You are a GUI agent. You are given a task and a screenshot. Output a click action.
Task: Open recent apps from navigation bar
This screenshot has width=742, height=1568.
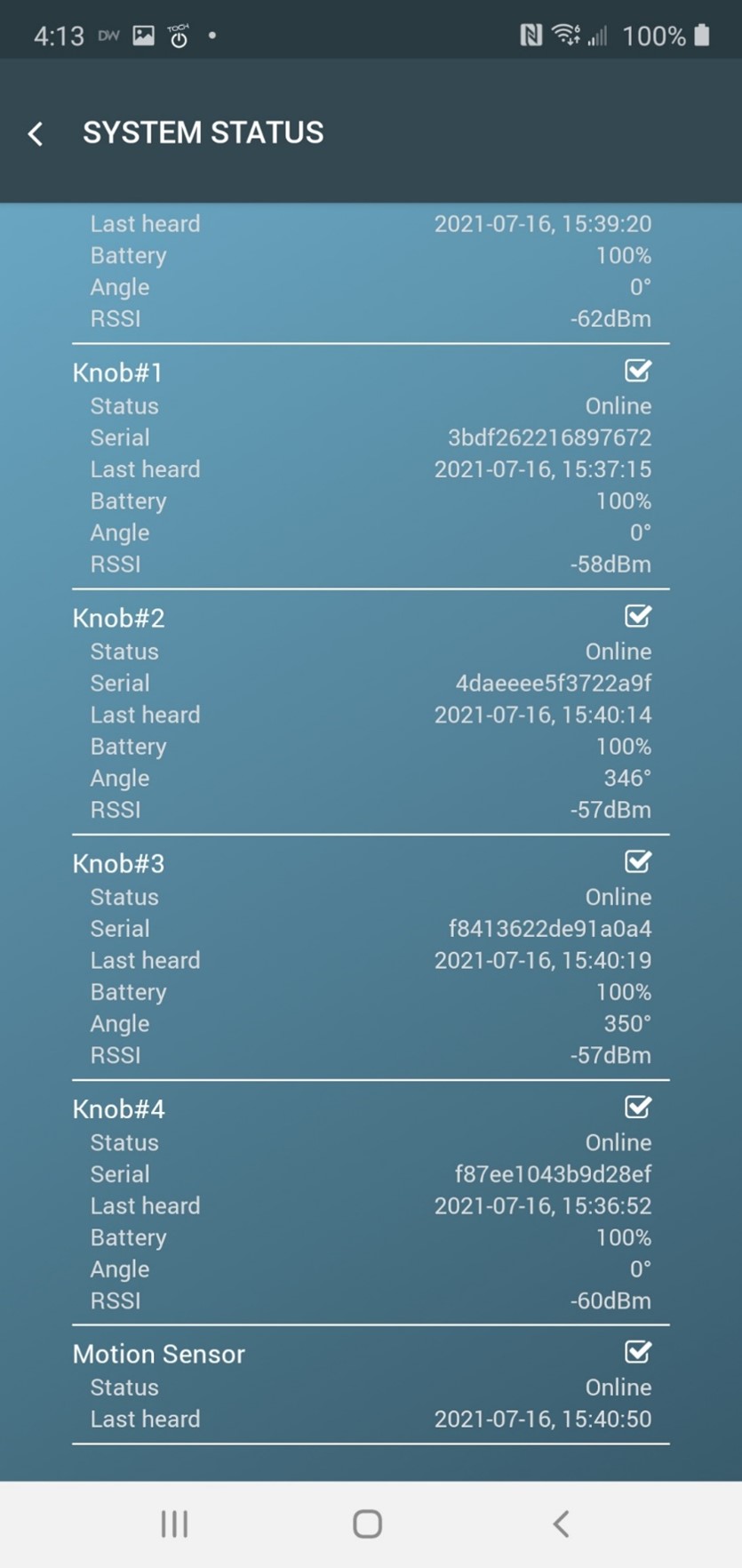point(174,1523)
